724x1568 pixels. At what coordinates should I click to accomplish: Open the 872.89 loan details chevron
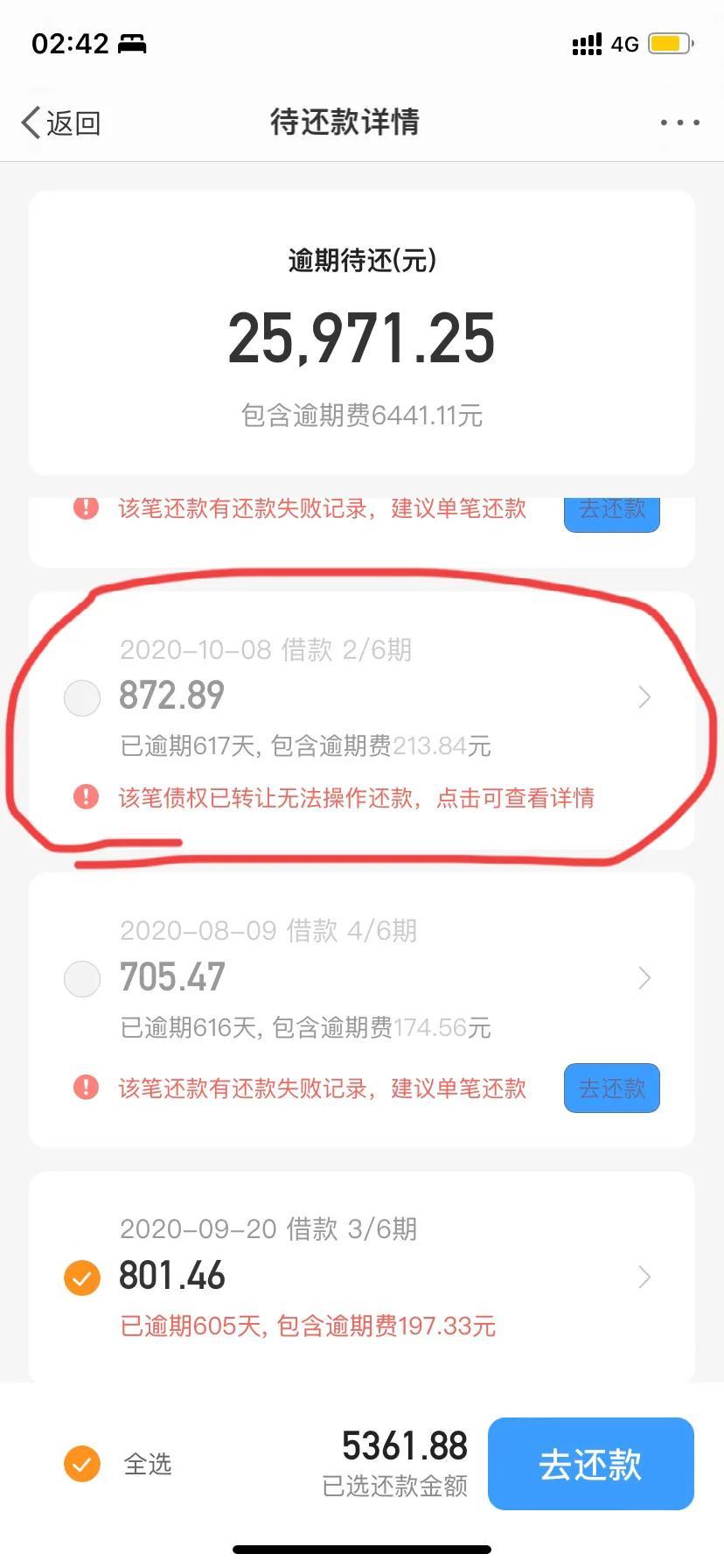click(644, 697)
